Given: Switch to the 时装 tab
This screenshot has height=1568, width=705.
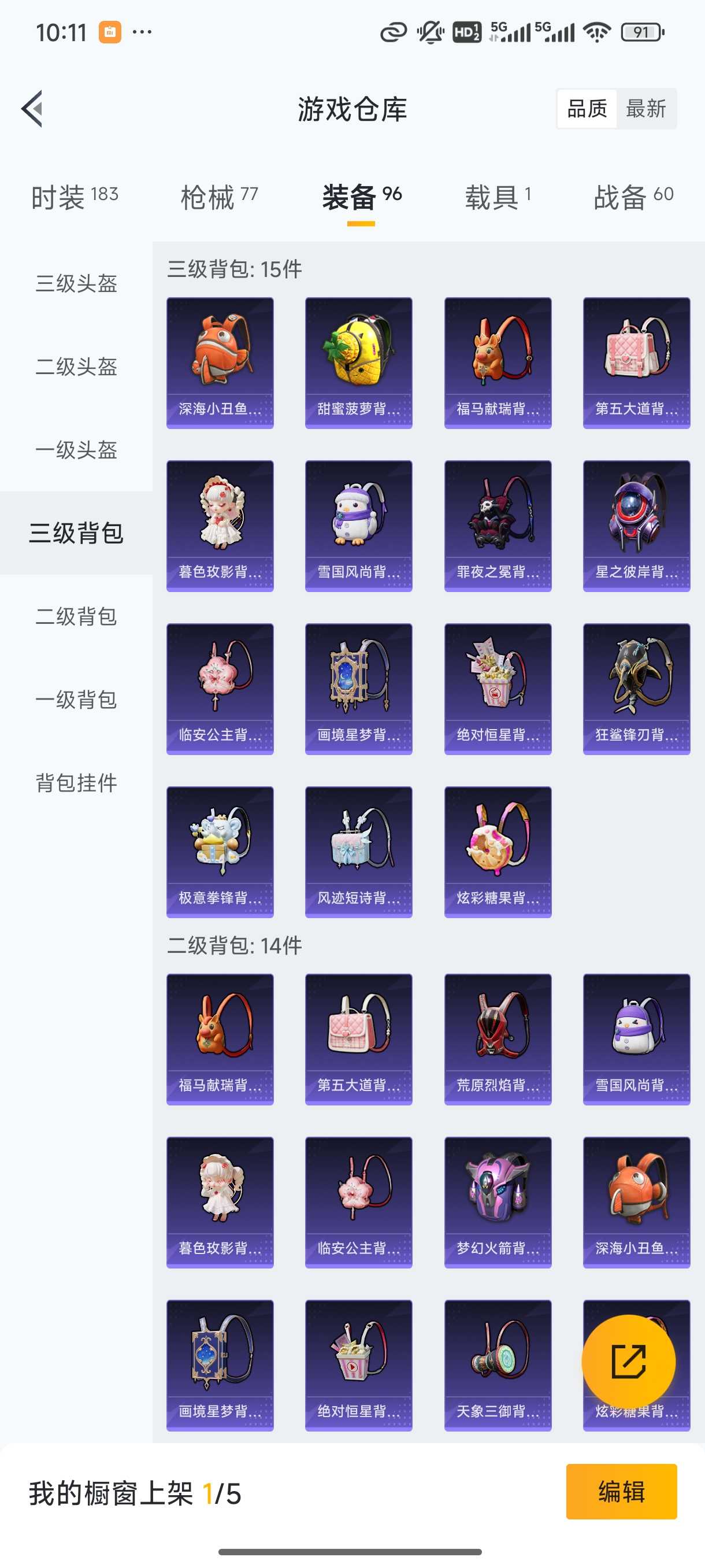Looking at the screenshot, I should [x=74, y=197].
